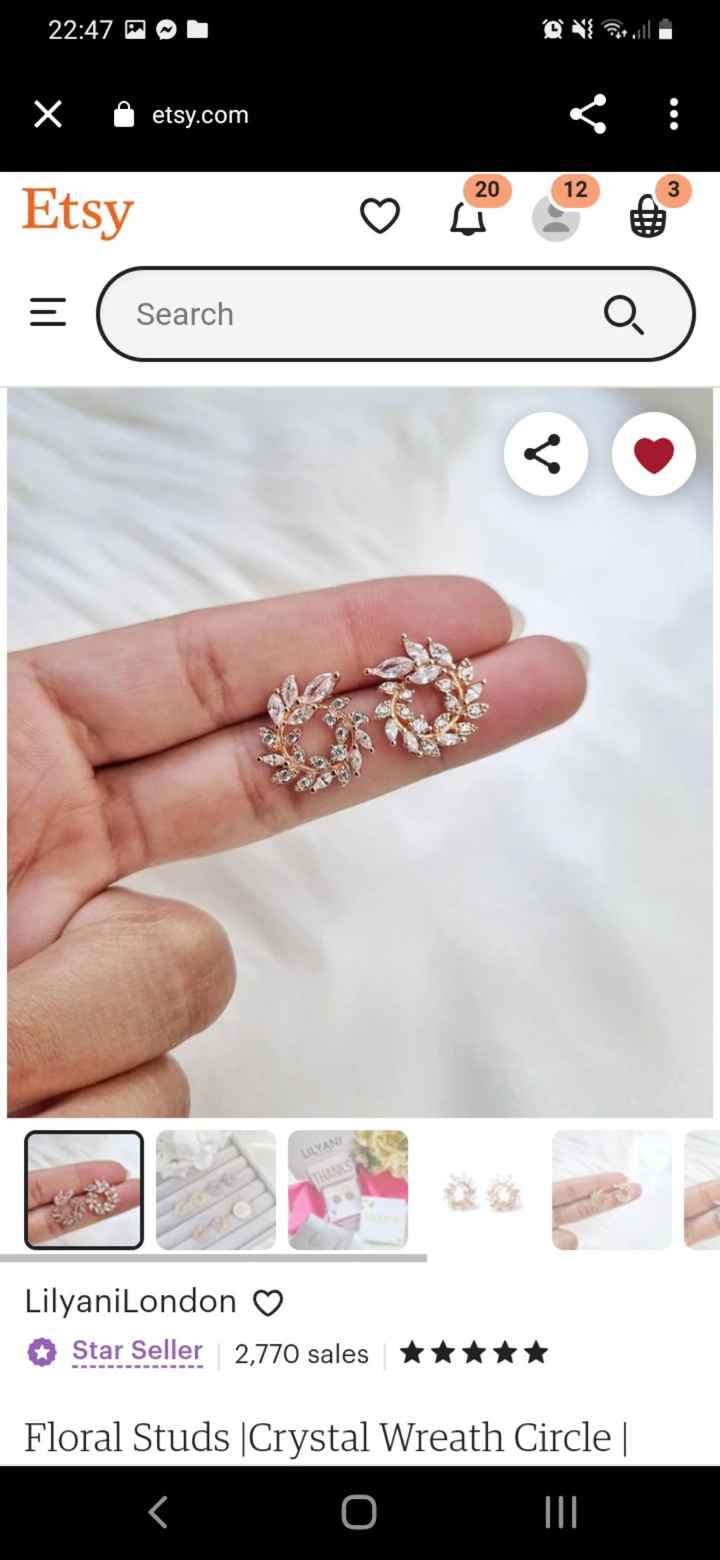The width and height of the screenshot is (720, 1560).
Task: Share the page from the browser toolbar
Action: [588, 114]
